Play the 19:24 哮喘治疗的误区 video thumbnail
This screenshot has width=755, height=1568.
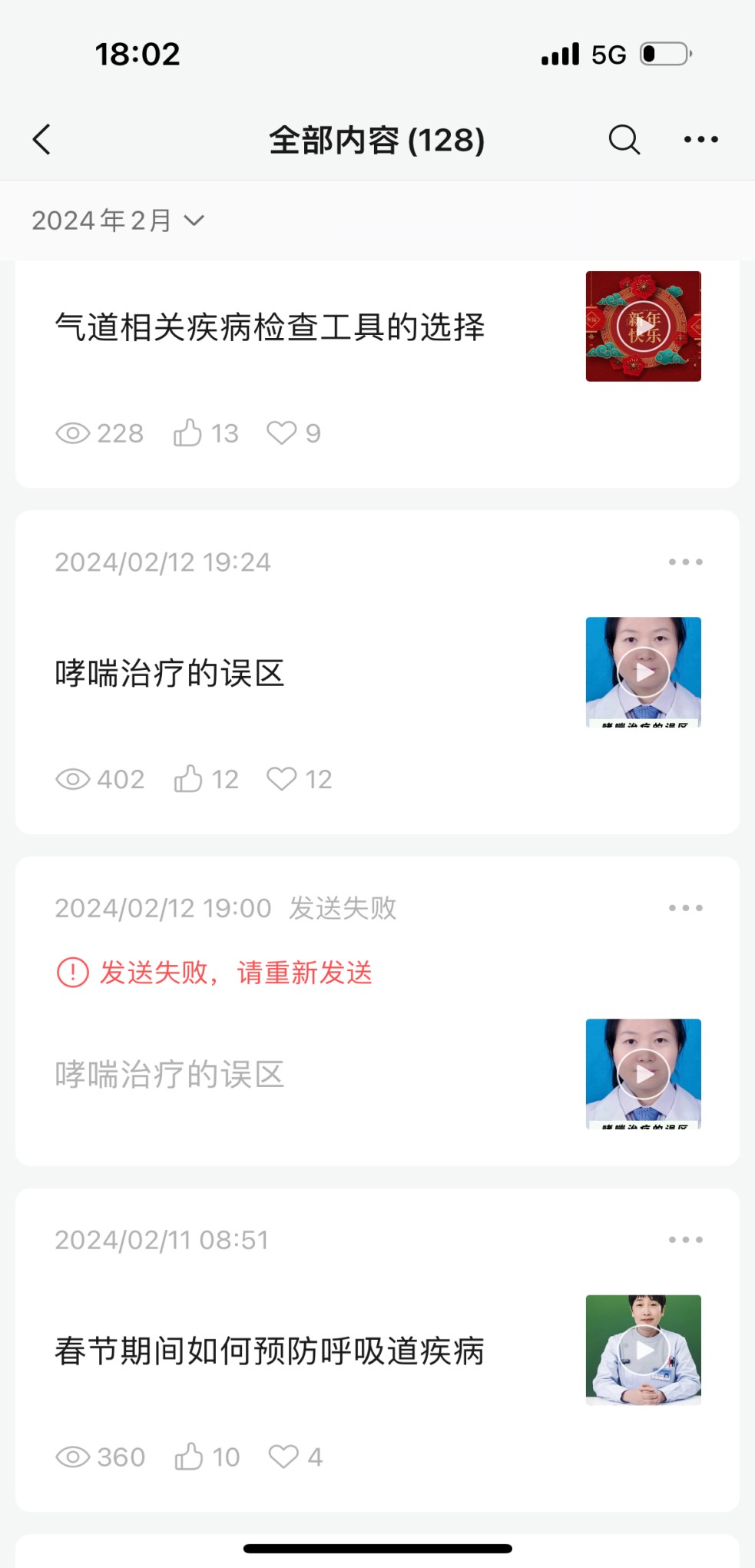click(643, 672)
